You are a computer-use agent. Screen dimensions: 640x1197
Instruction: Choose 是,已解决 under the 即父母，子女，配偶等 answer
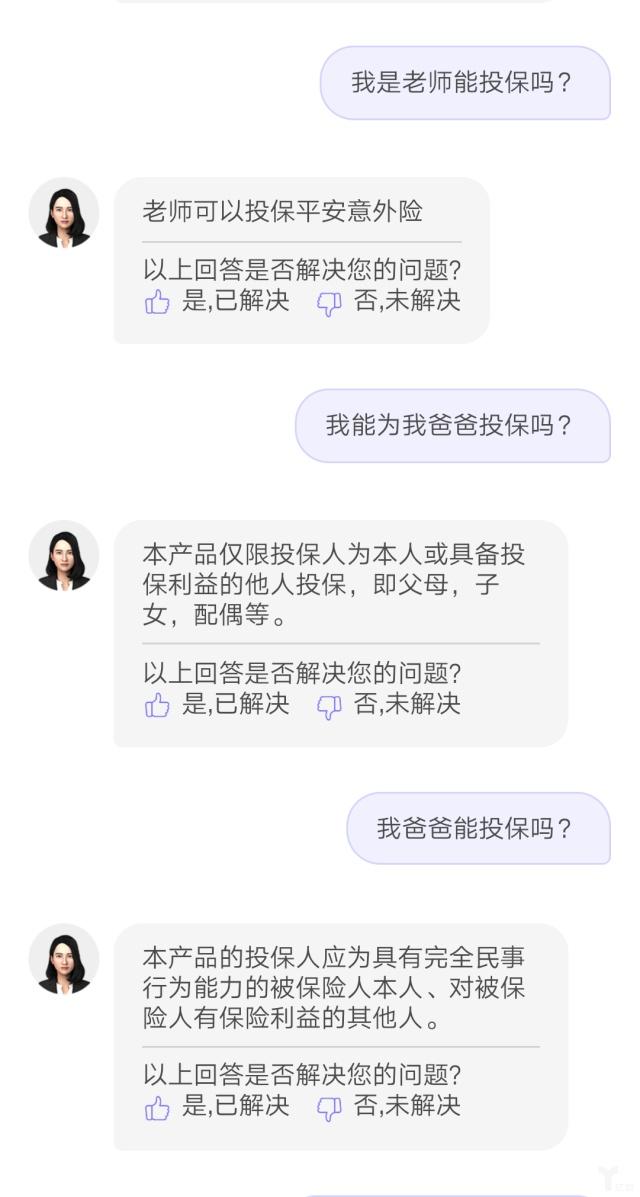click(x=217, y=704)
